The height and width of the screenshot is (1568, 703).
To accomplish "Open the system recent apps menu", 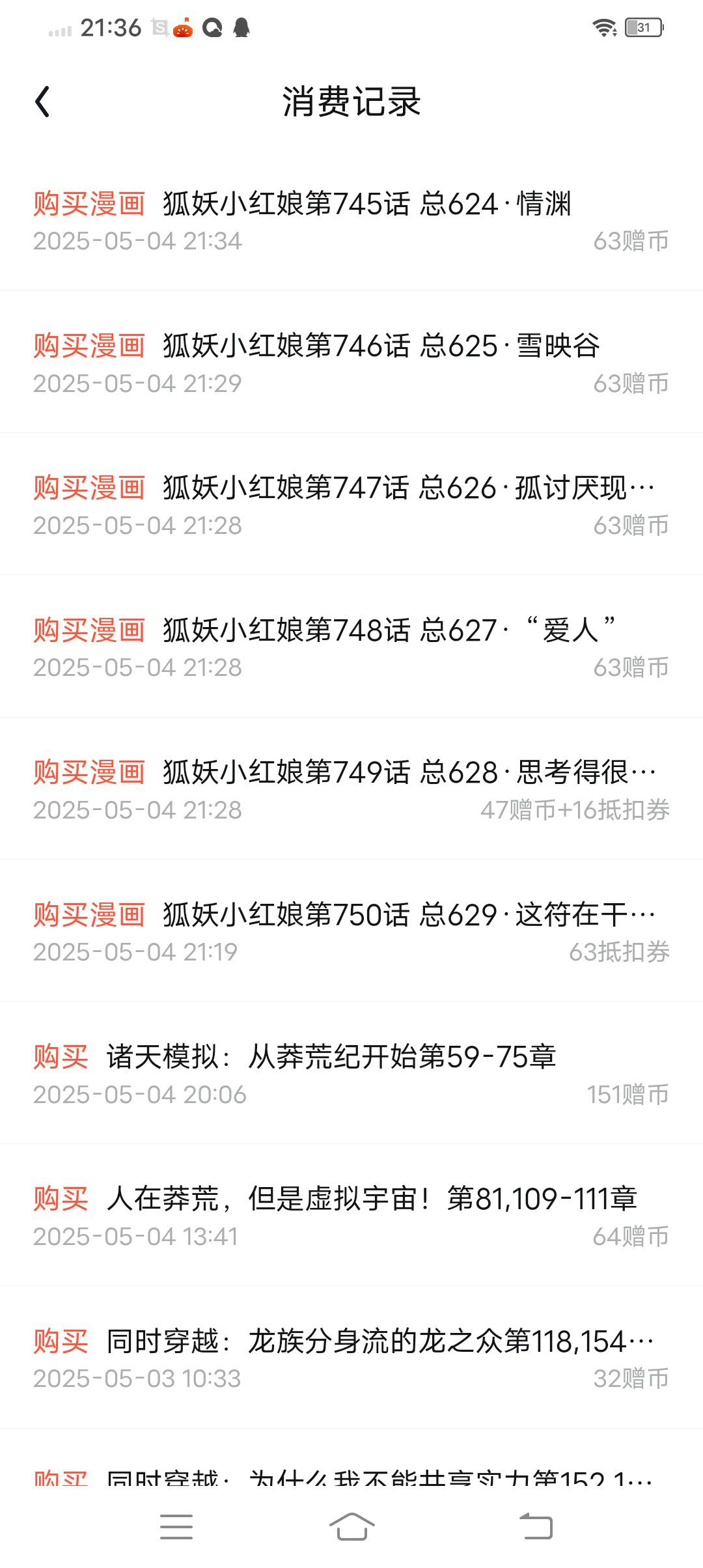I will (176, 1527).
